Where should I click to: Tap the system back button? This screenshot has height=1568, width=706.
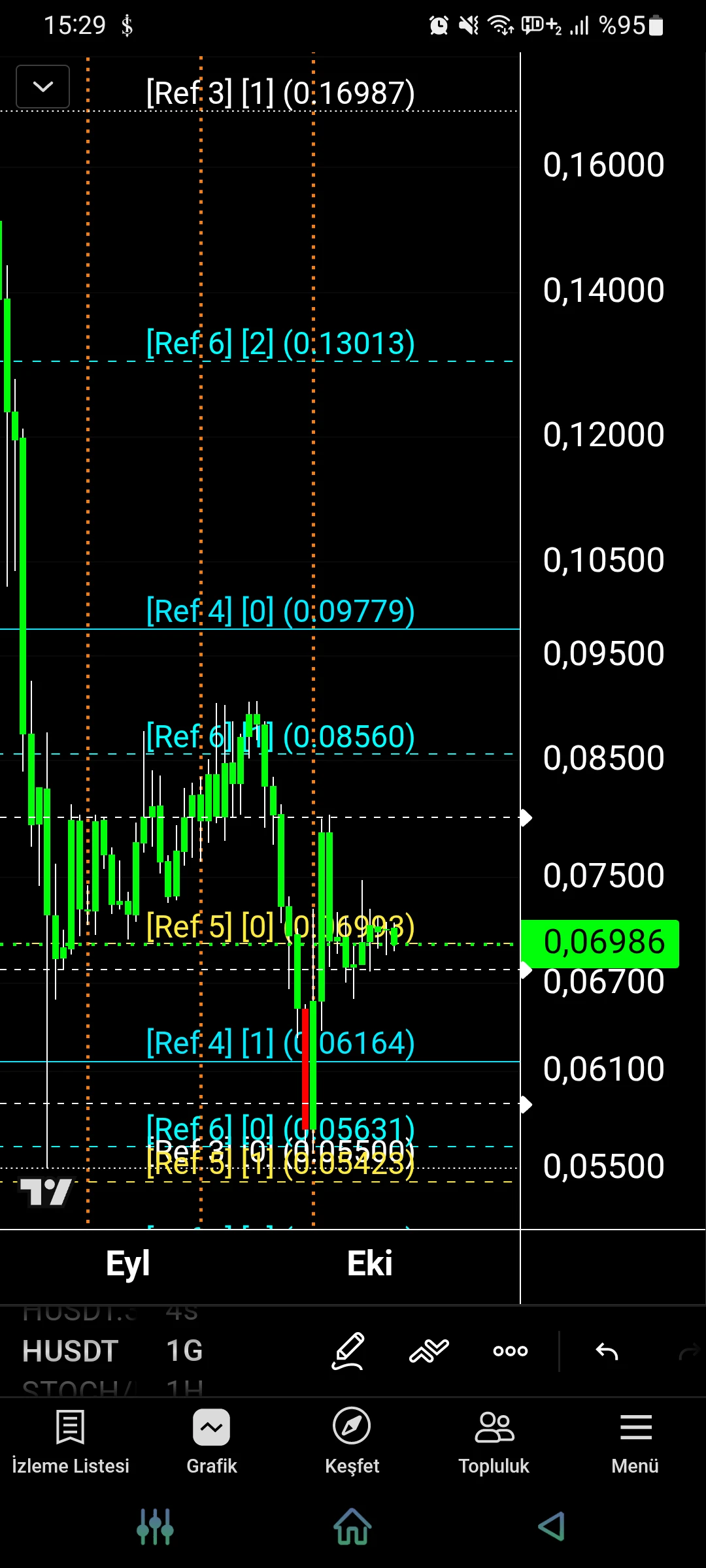551,1526
